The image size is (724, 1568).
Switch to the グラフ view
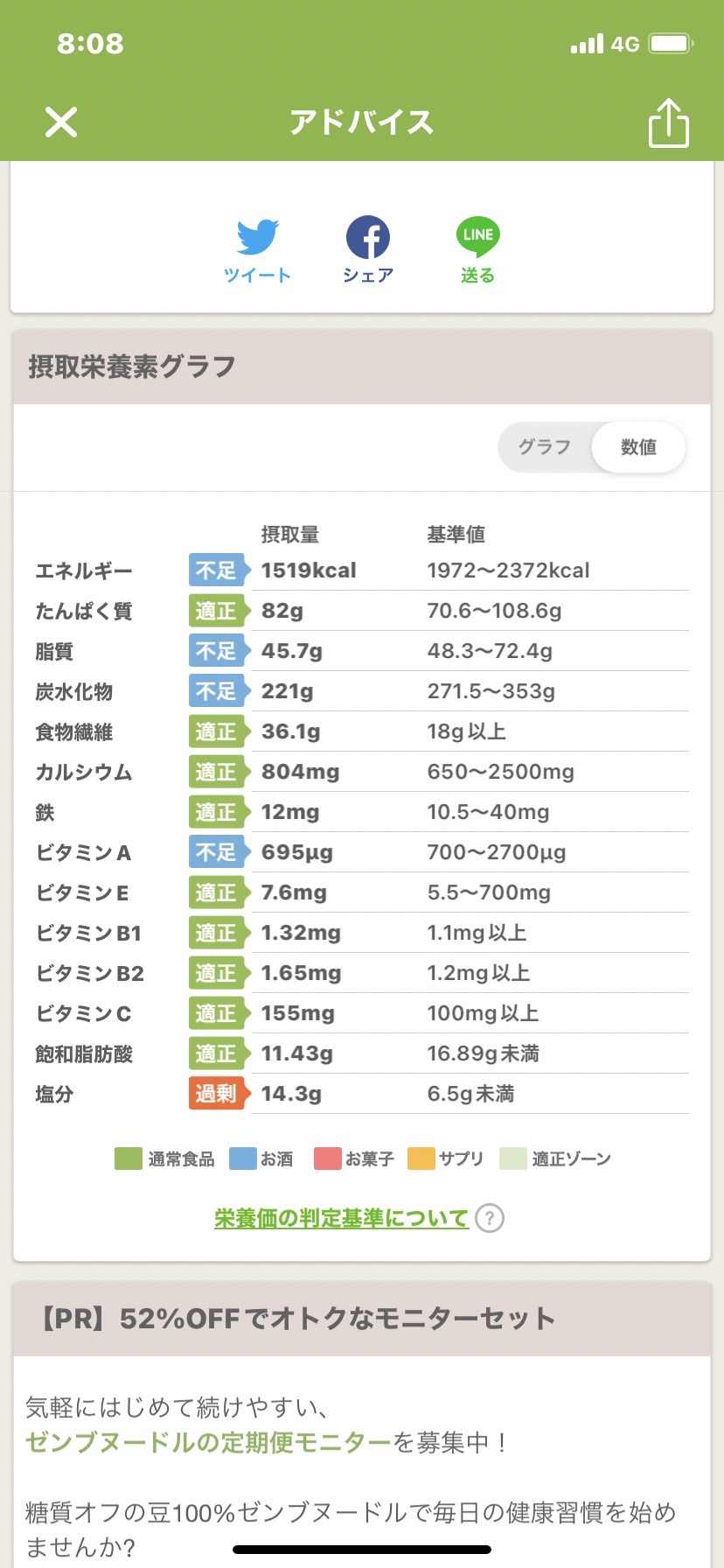tap(545, 447)
